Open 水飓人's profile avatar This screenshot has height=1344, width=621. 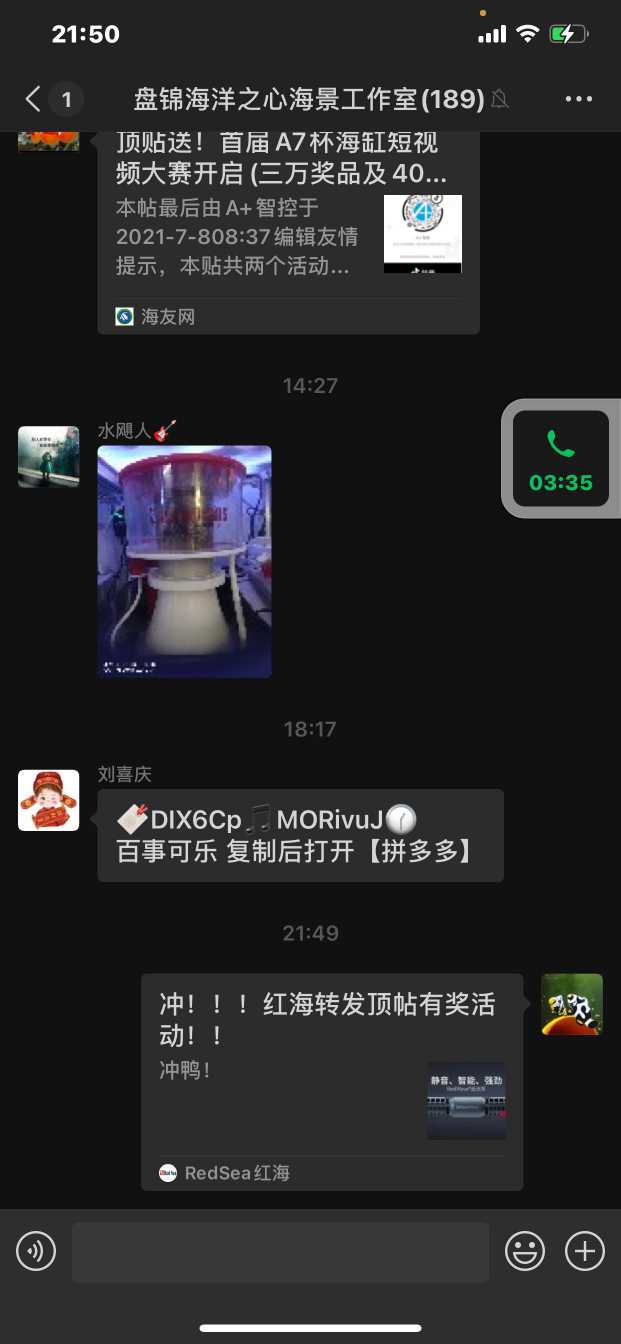(x=48, y=457)
